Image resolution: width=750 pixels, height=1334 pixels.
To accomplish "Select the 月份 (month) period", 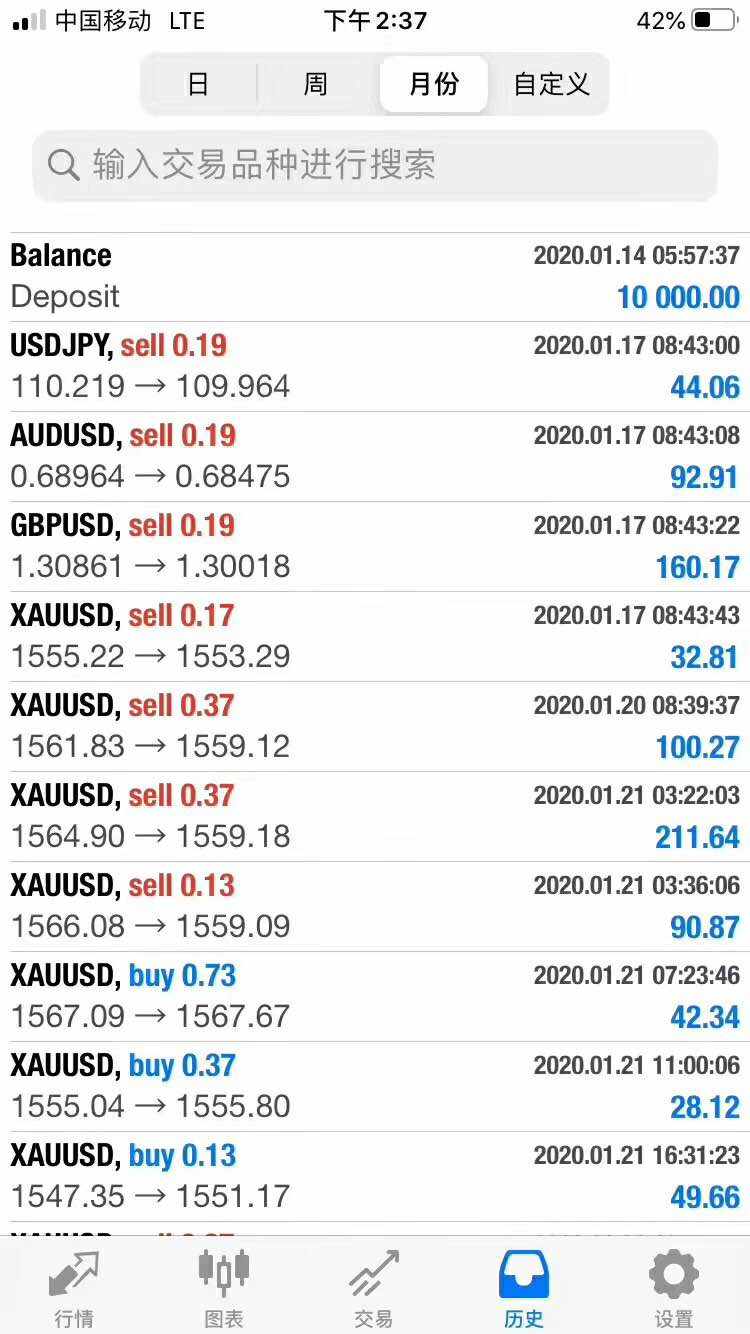I will click(434, 84).
